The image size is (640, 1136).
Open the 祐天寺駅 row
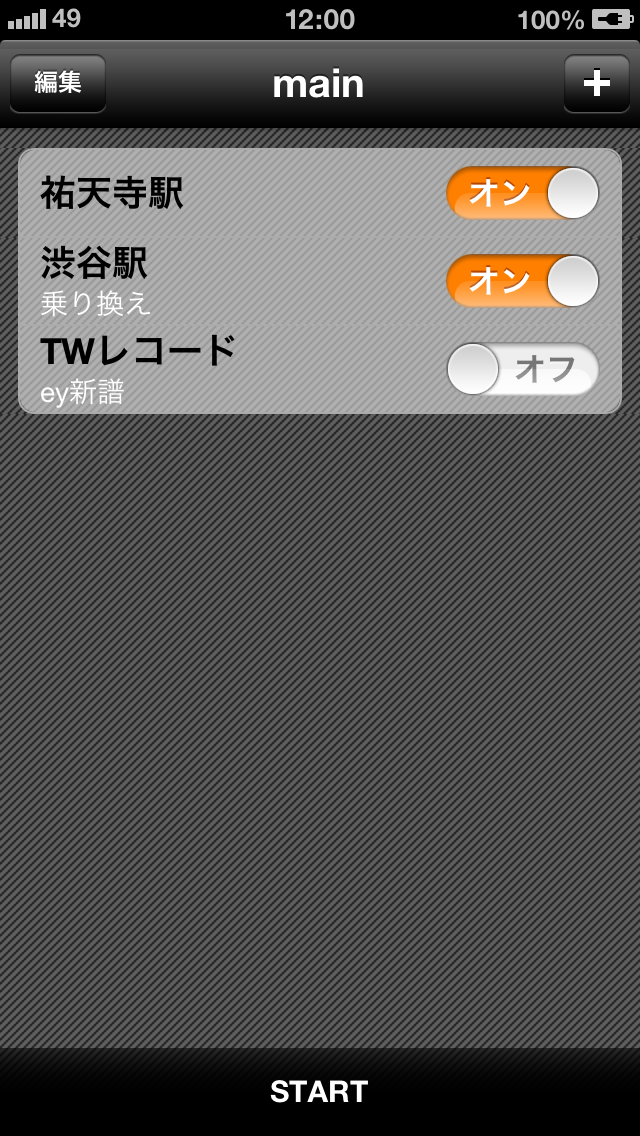(x=320, y=193)
